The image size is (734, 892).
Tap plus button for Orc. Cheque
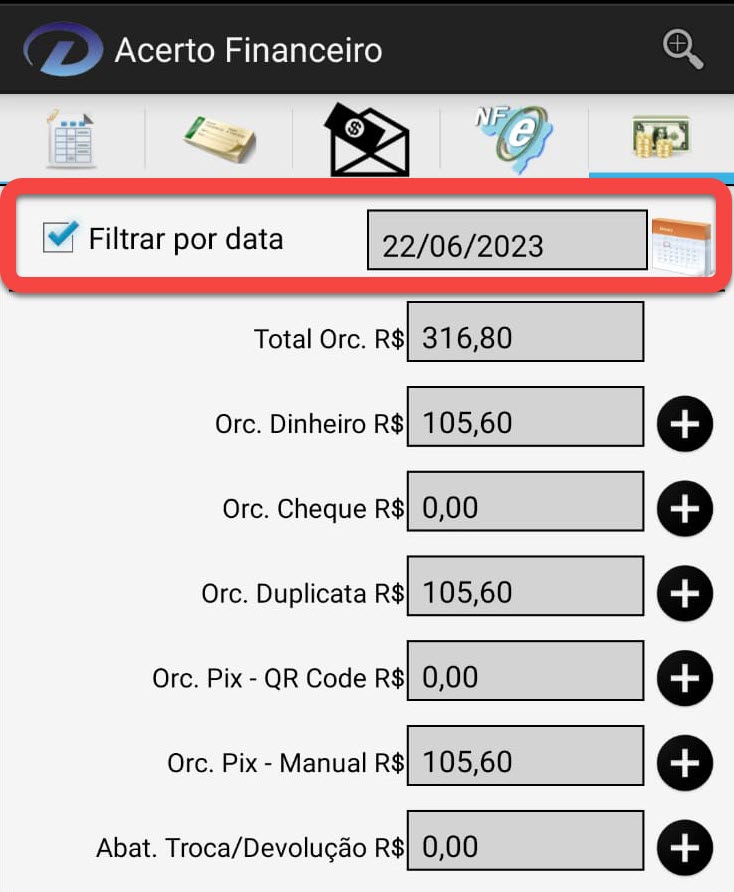tap(684, 509)
